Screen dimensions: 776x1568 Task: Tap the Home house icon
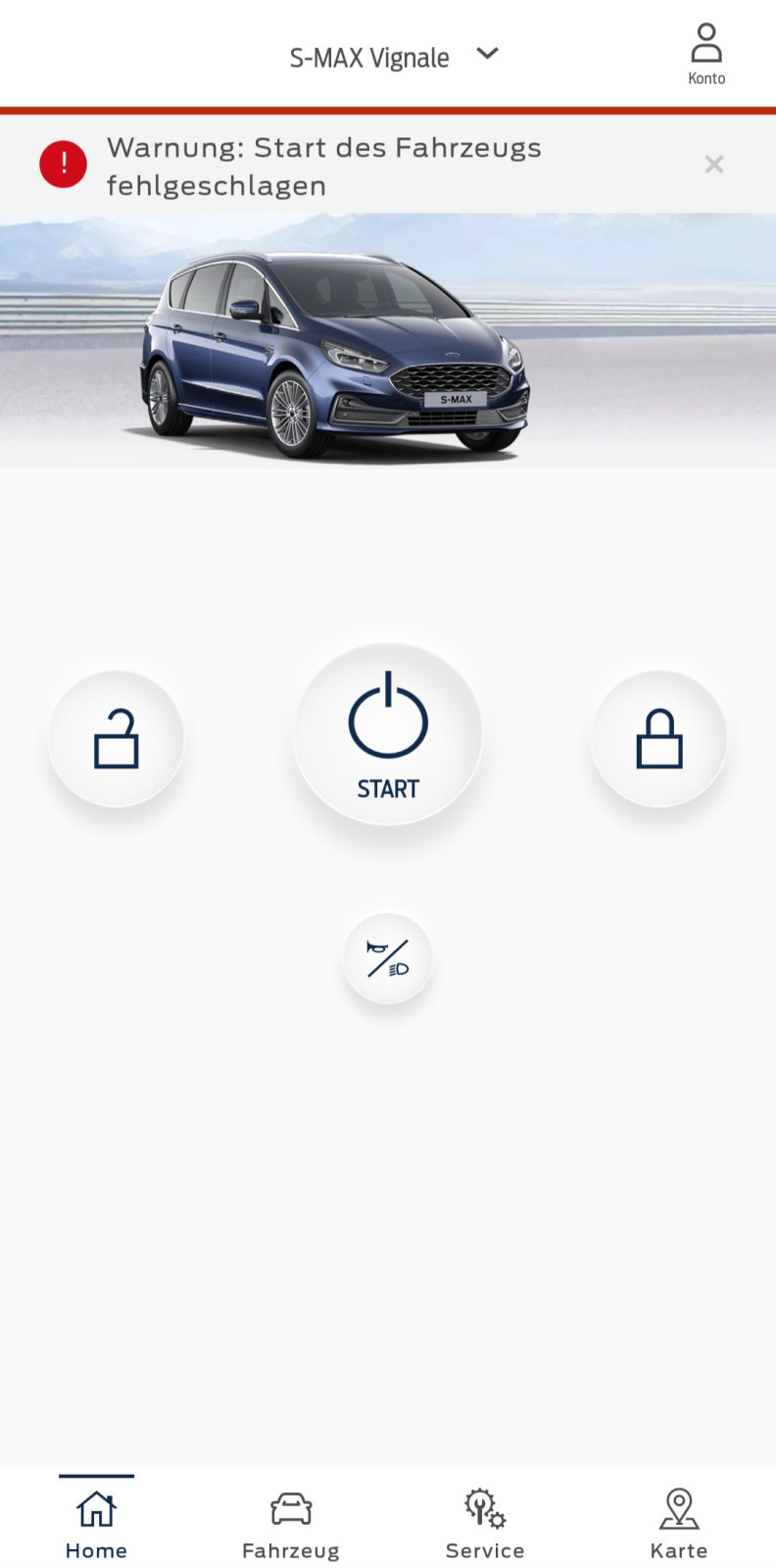click(95, 1506)
